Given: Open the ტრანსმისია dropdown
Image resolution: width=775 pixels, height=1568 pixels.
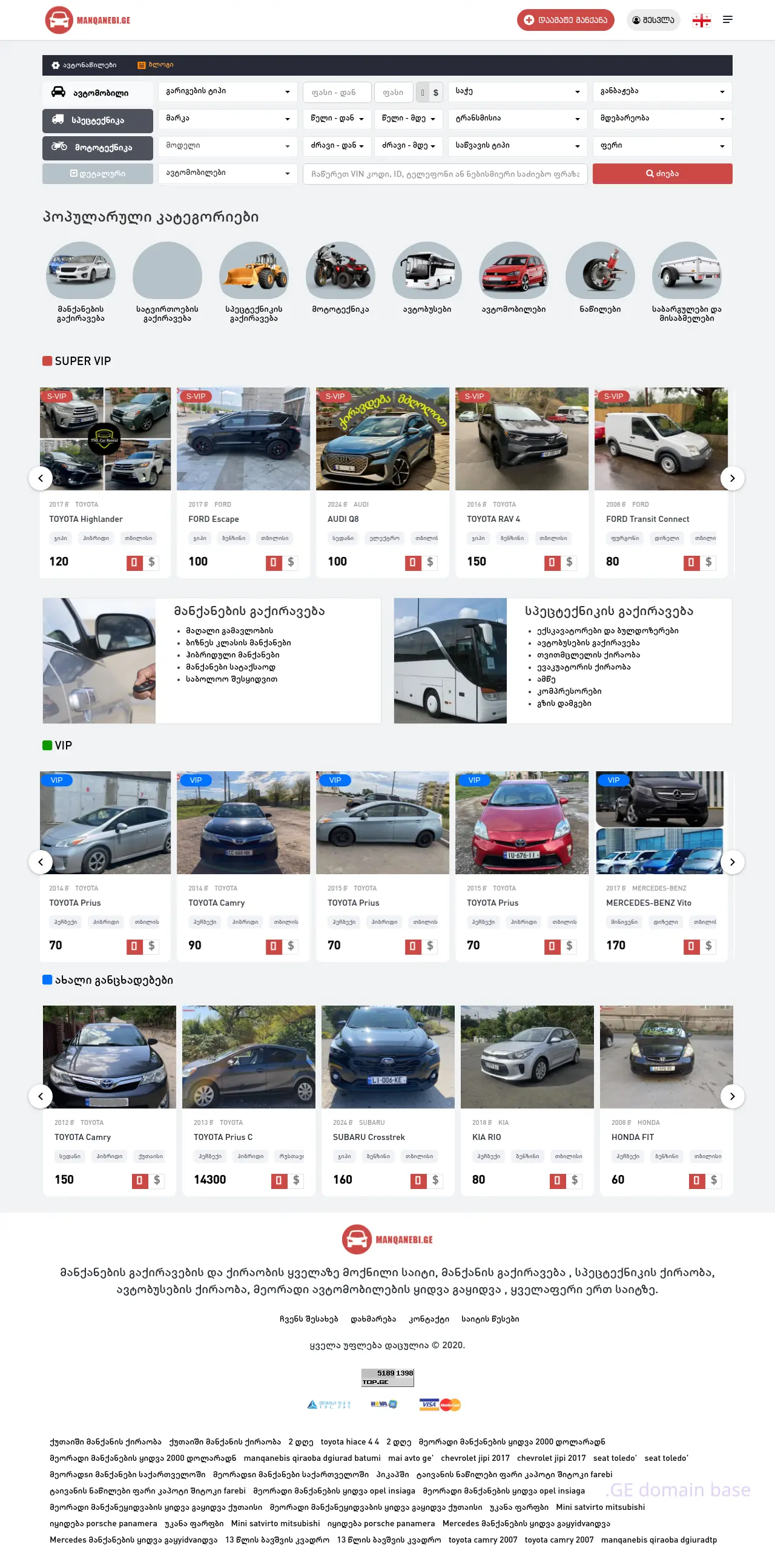Looking at the screenshot, I should coord(518,119).
